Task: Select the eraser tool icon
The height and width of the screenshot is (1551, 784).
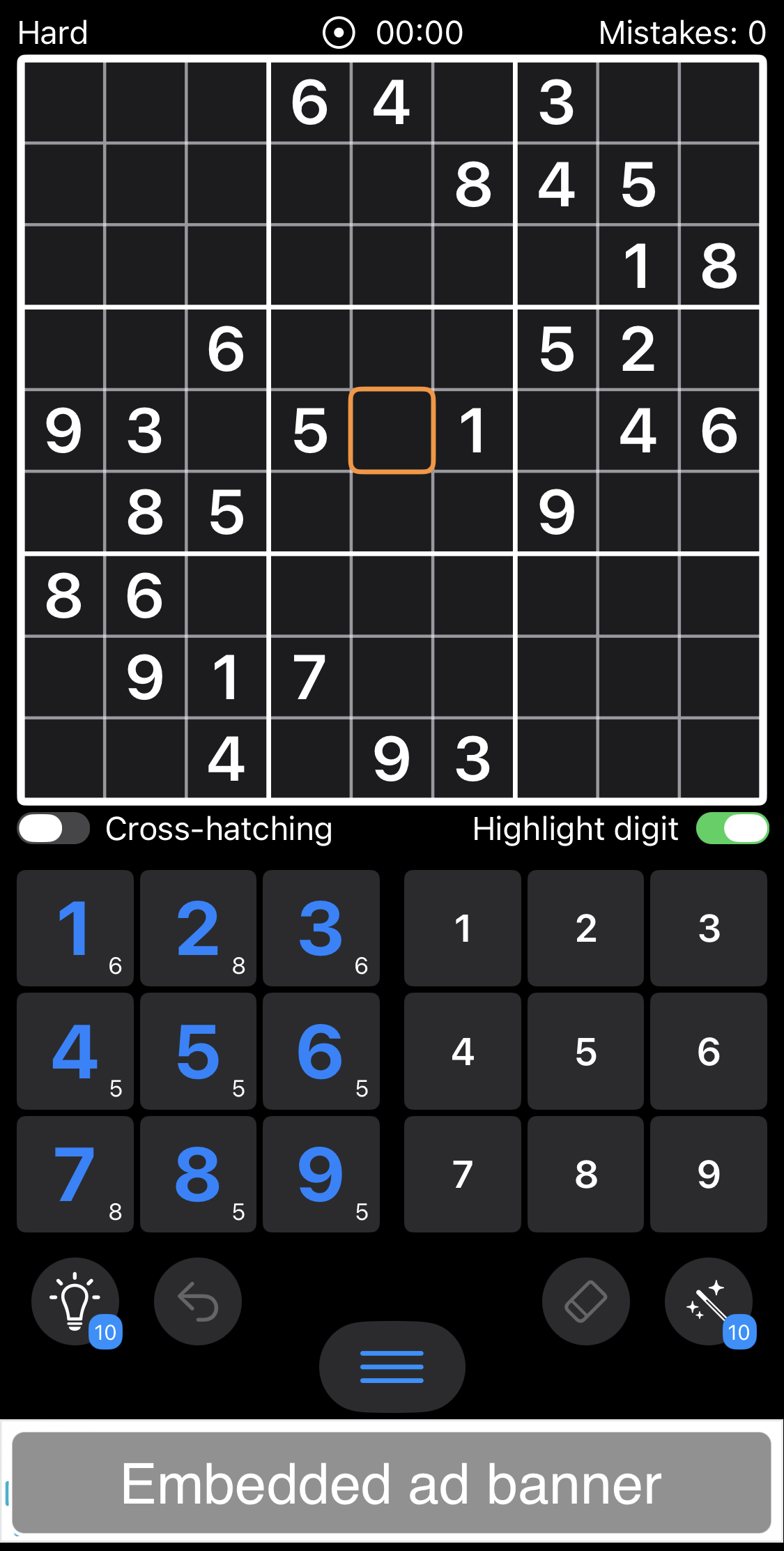Action: [x=585, y=1301]
